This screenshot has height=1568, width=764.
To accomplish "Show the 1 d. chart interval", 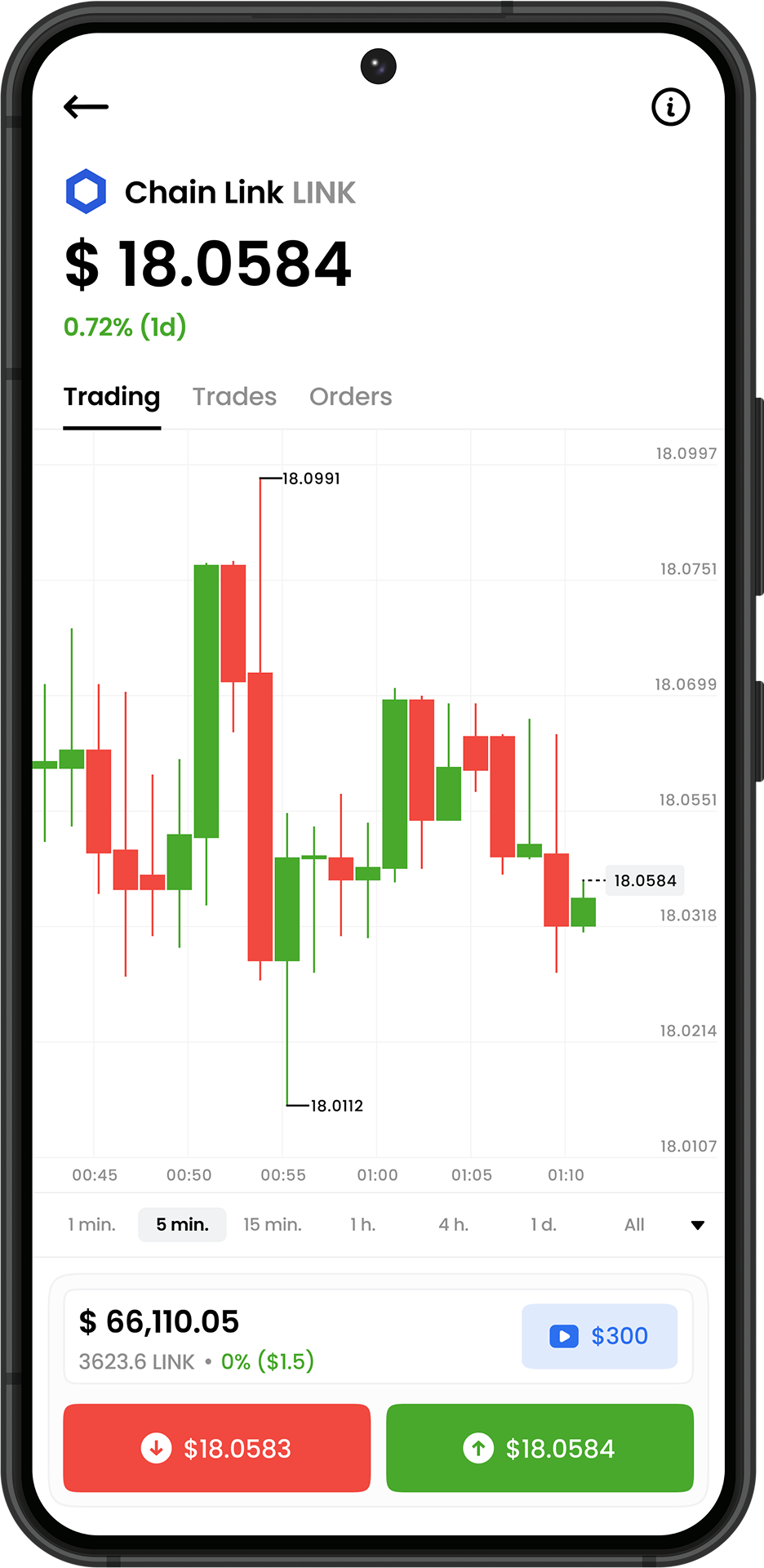I will coord(543,1224).
